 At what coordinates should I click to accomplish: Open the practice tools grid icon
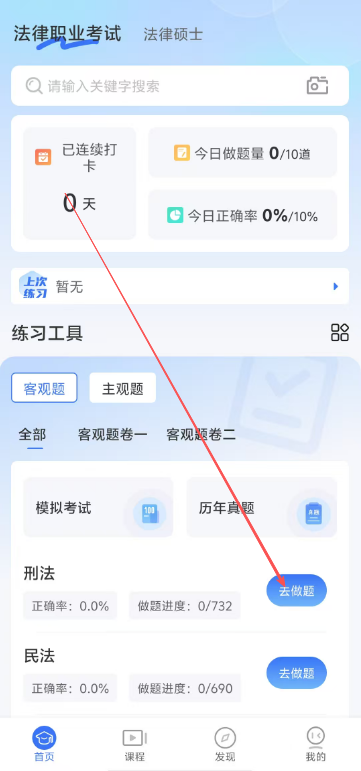tap(340, 332)
